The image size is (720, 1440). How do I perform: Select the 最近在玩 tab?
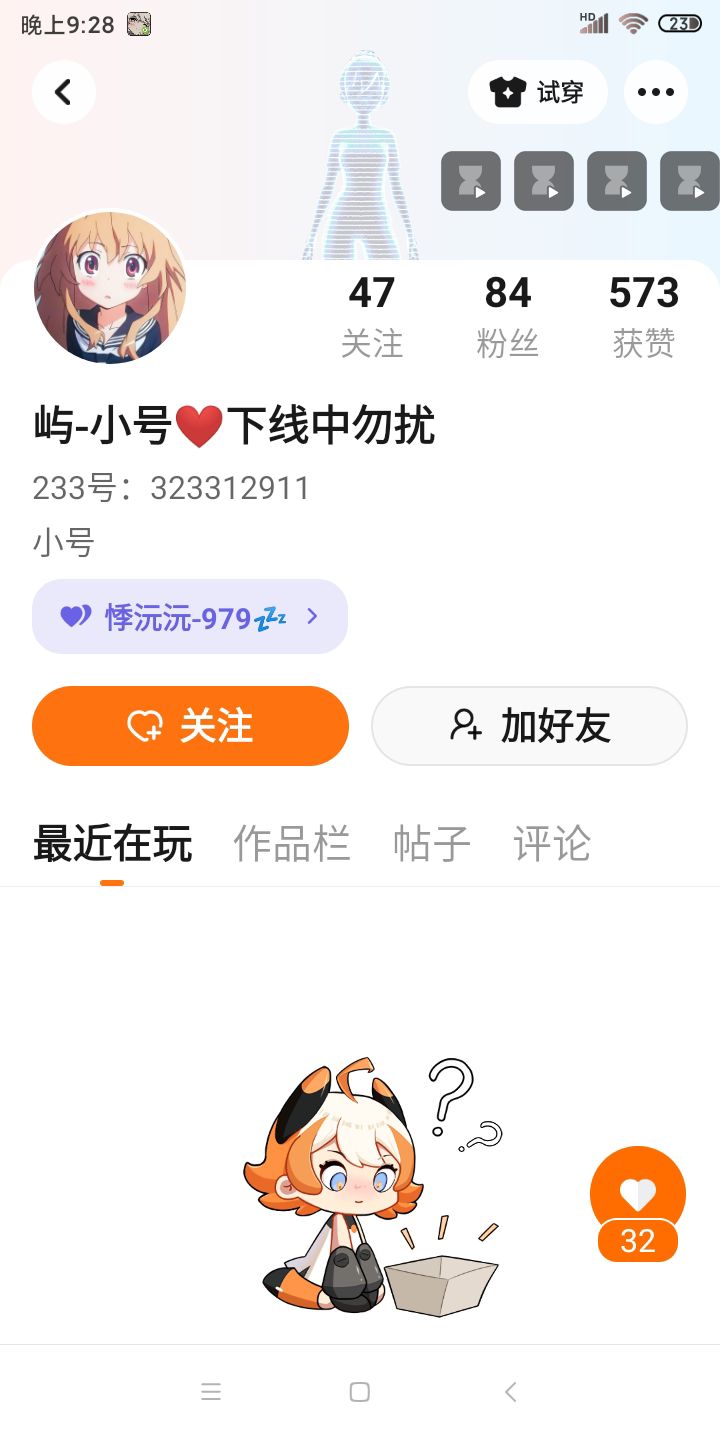pyautogui.click(x=112, y=844)
